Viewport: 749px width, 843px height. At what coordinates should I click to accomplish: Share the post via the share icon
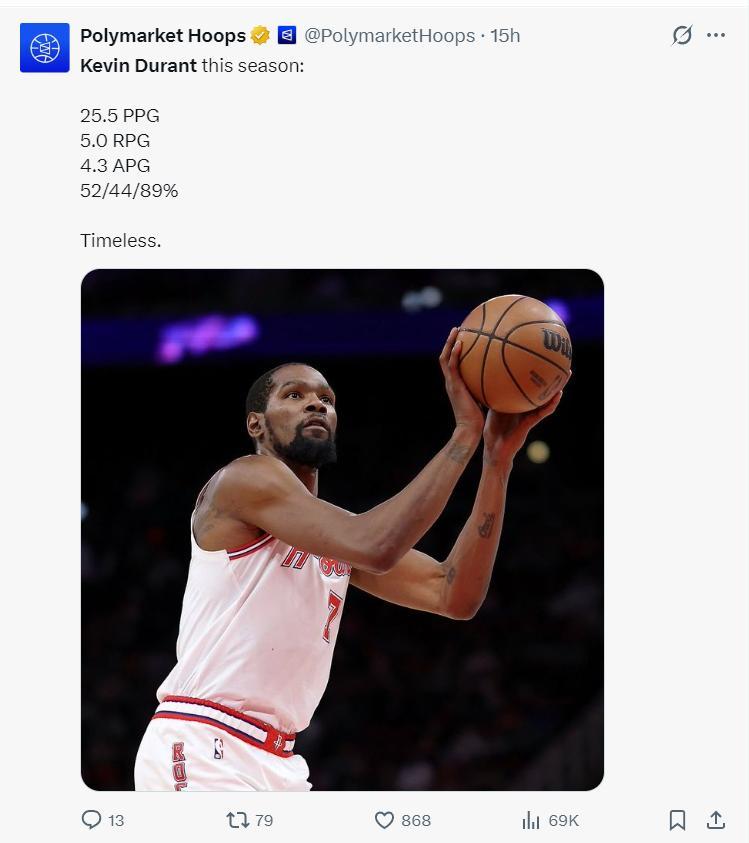[716, 820]
